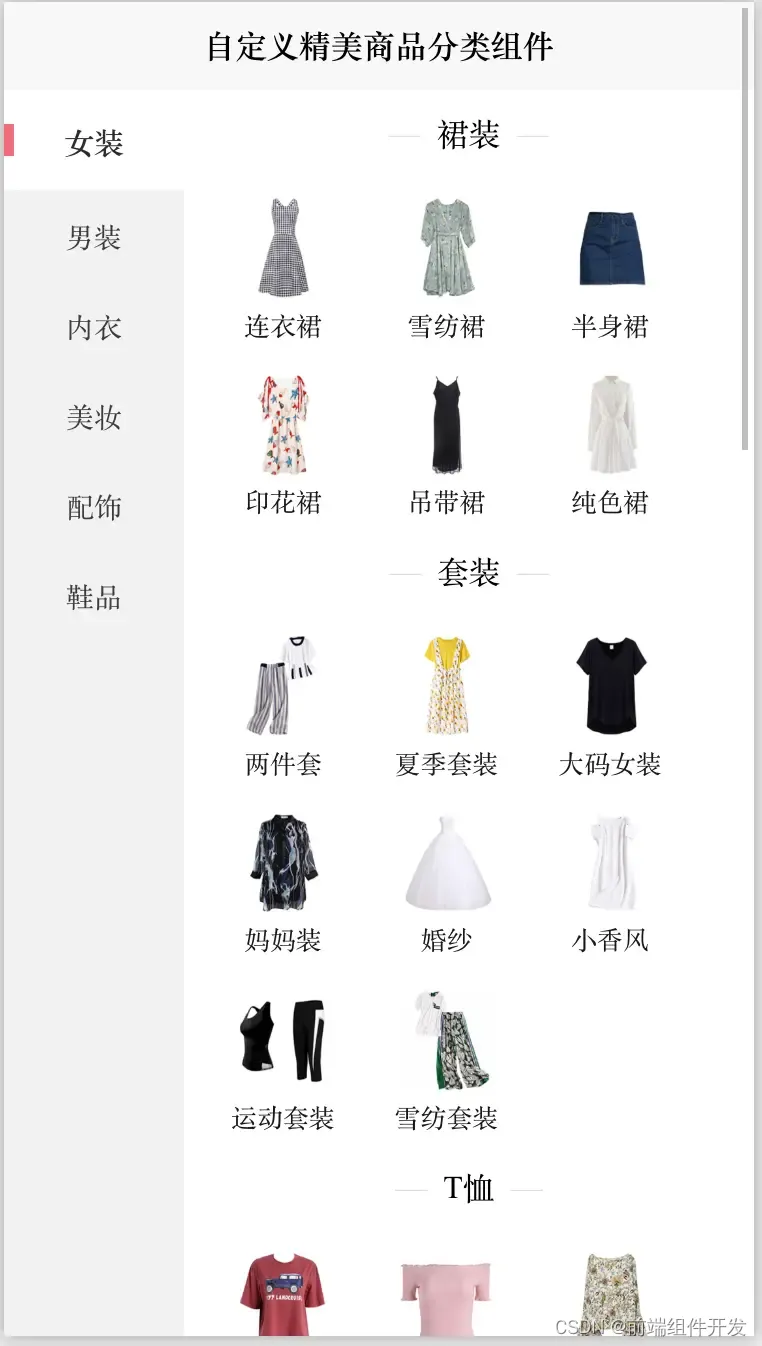Click the 雪纺裙 product image
The width and height of the screenshot is (762, 1346).
(447, 245)
